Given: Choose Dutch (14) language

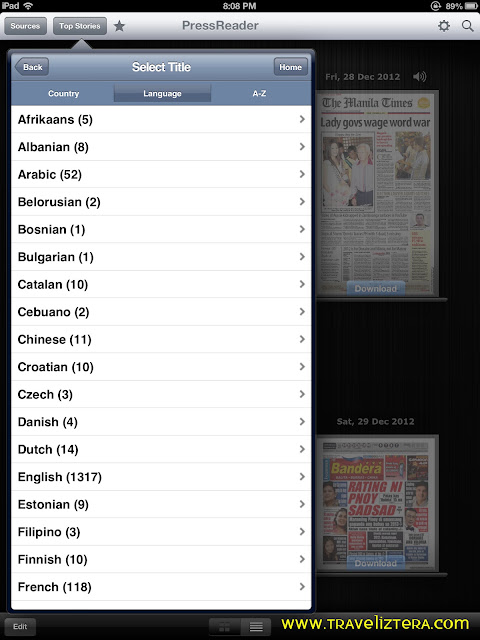Looking at the screenshot, I should [161, 449].
